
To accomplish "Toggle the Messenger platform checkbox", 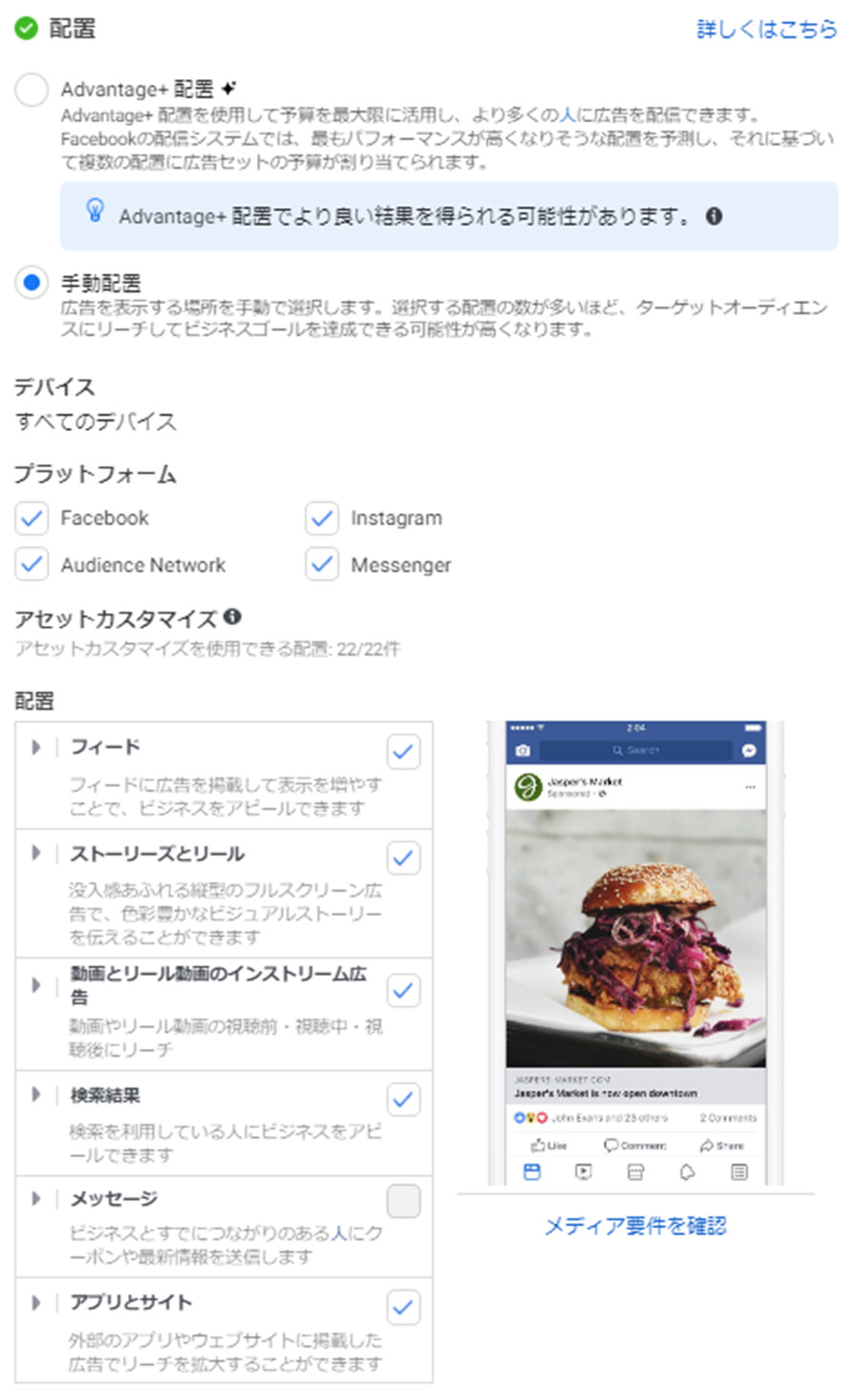I will coord(322,564).
